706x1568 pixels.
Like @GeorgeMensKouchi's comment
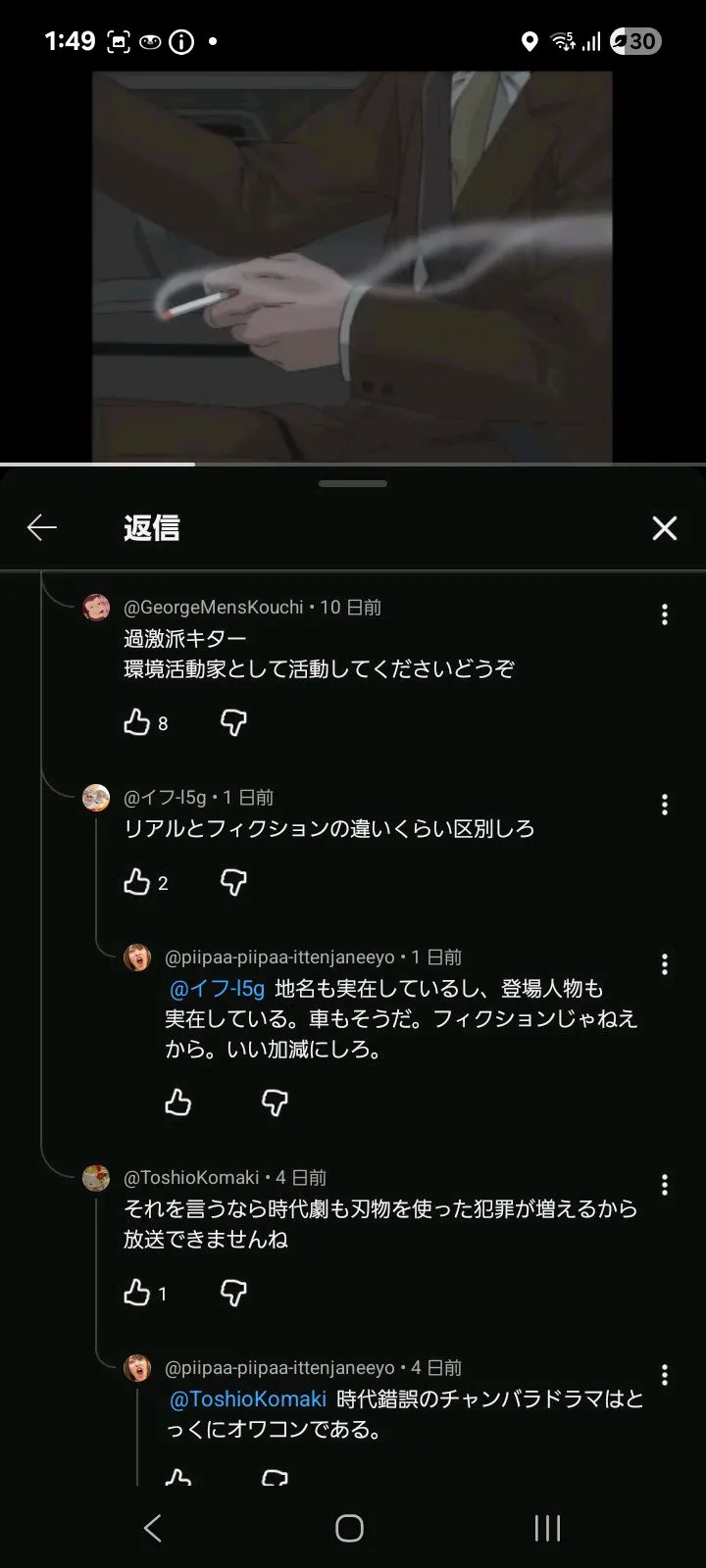(x=137, y=723)
